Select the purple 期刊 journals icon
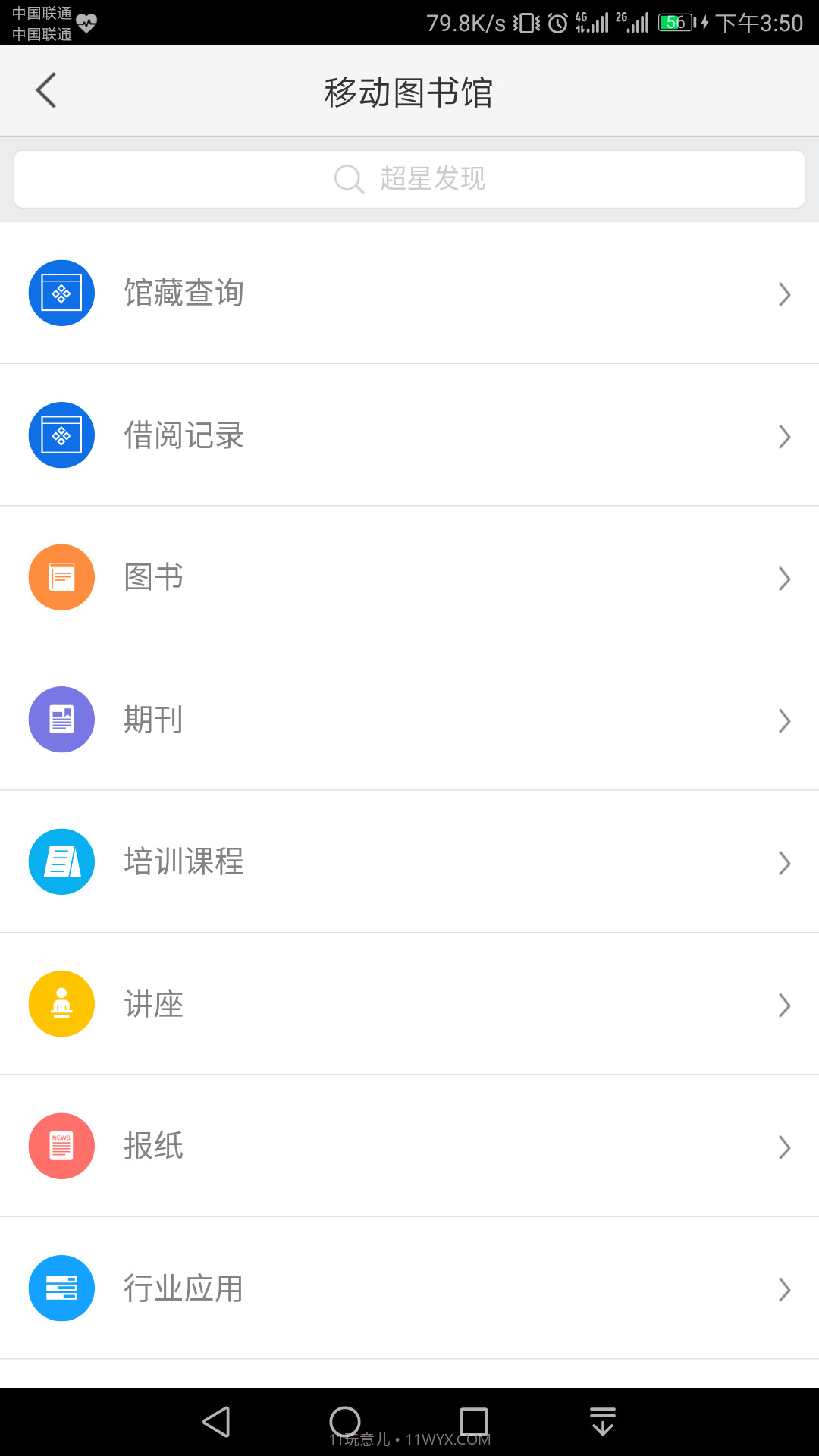 pos(61,719)
